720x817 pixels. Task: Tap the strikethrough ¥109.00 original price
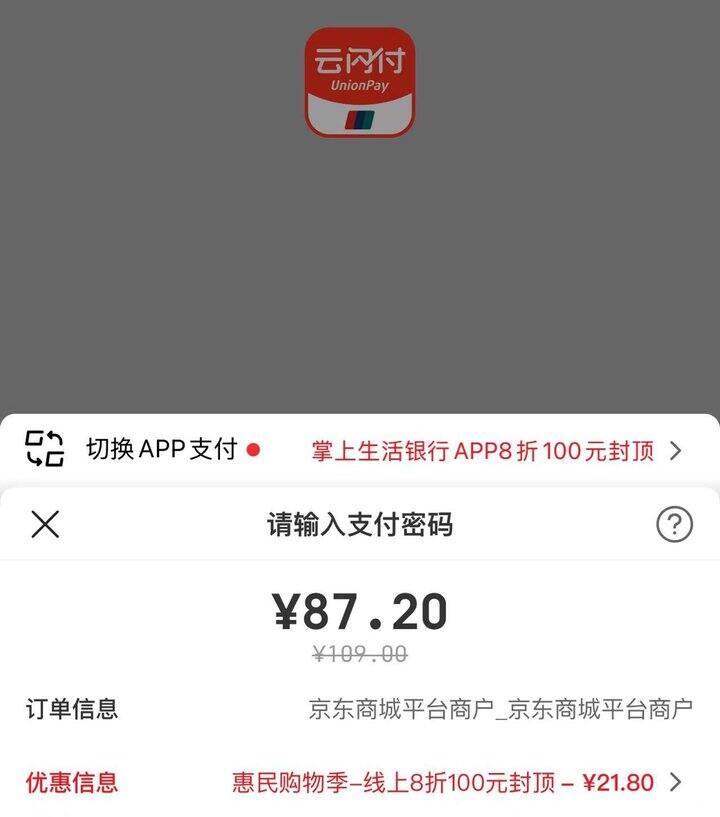pos(360,650)
